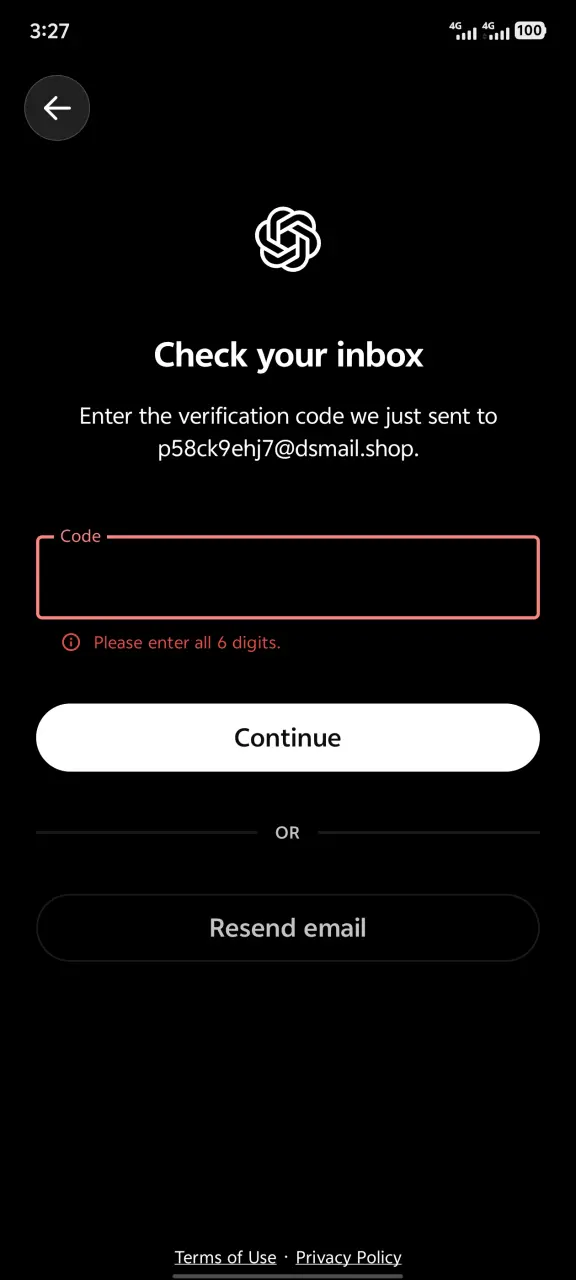Tap the Continue button
Image resolution: width=576 pixels, height=1280 pixels.
click(x=288, y=737)
